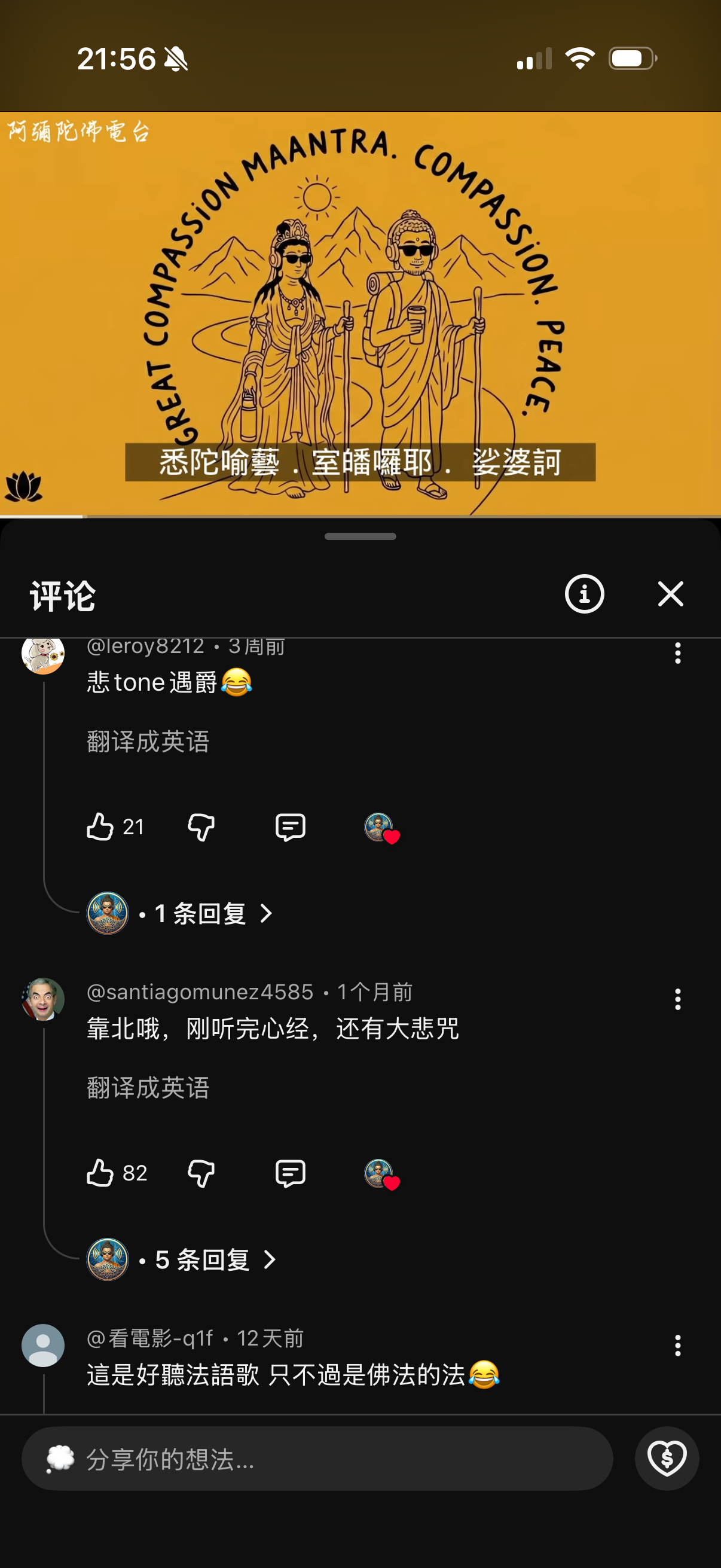Viewport: 721px width, 1568px height.
Task: Close the comments panel
Action: tap(671, 593)
